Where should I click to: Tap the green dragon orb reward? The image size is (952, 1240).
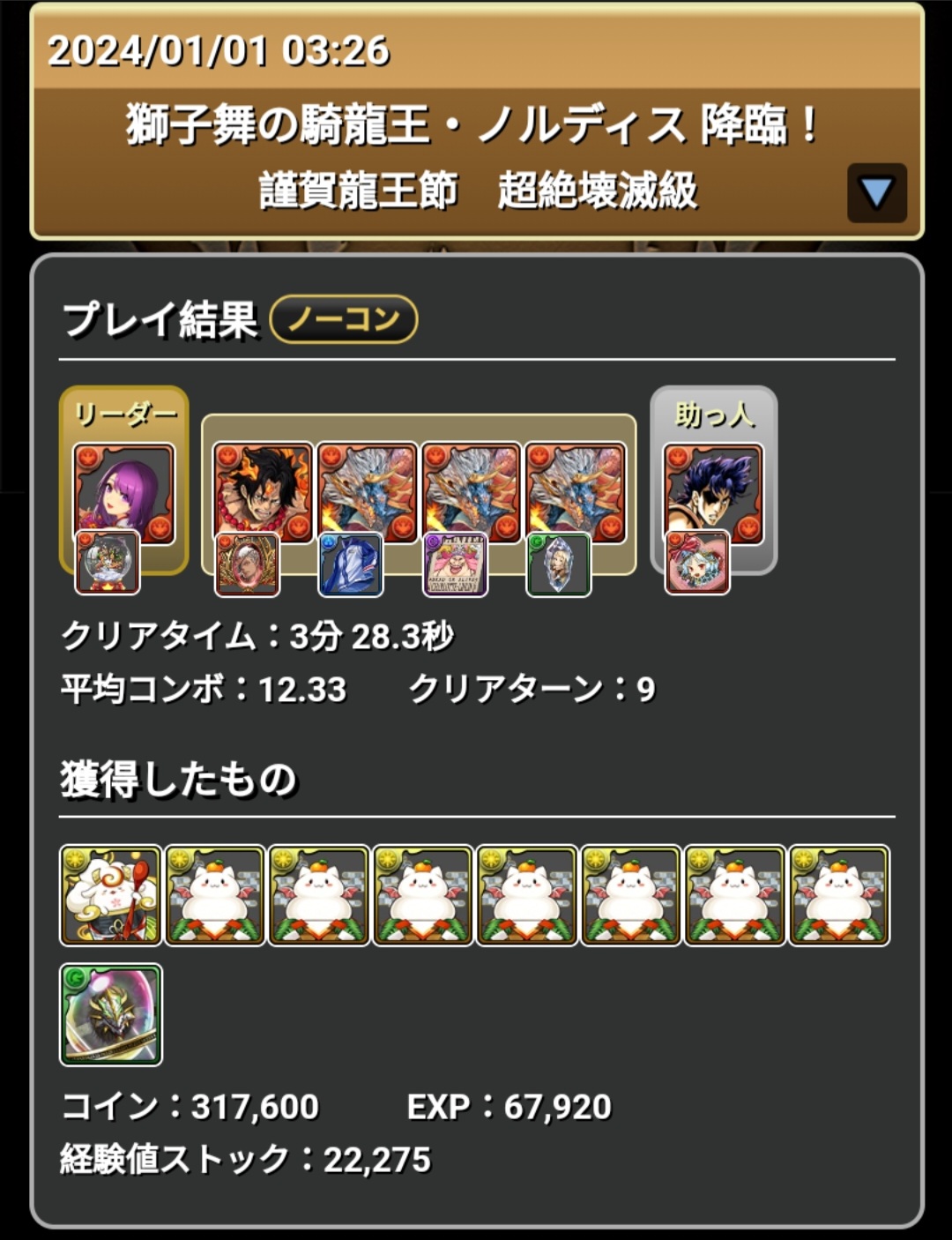coord(111,1014)
